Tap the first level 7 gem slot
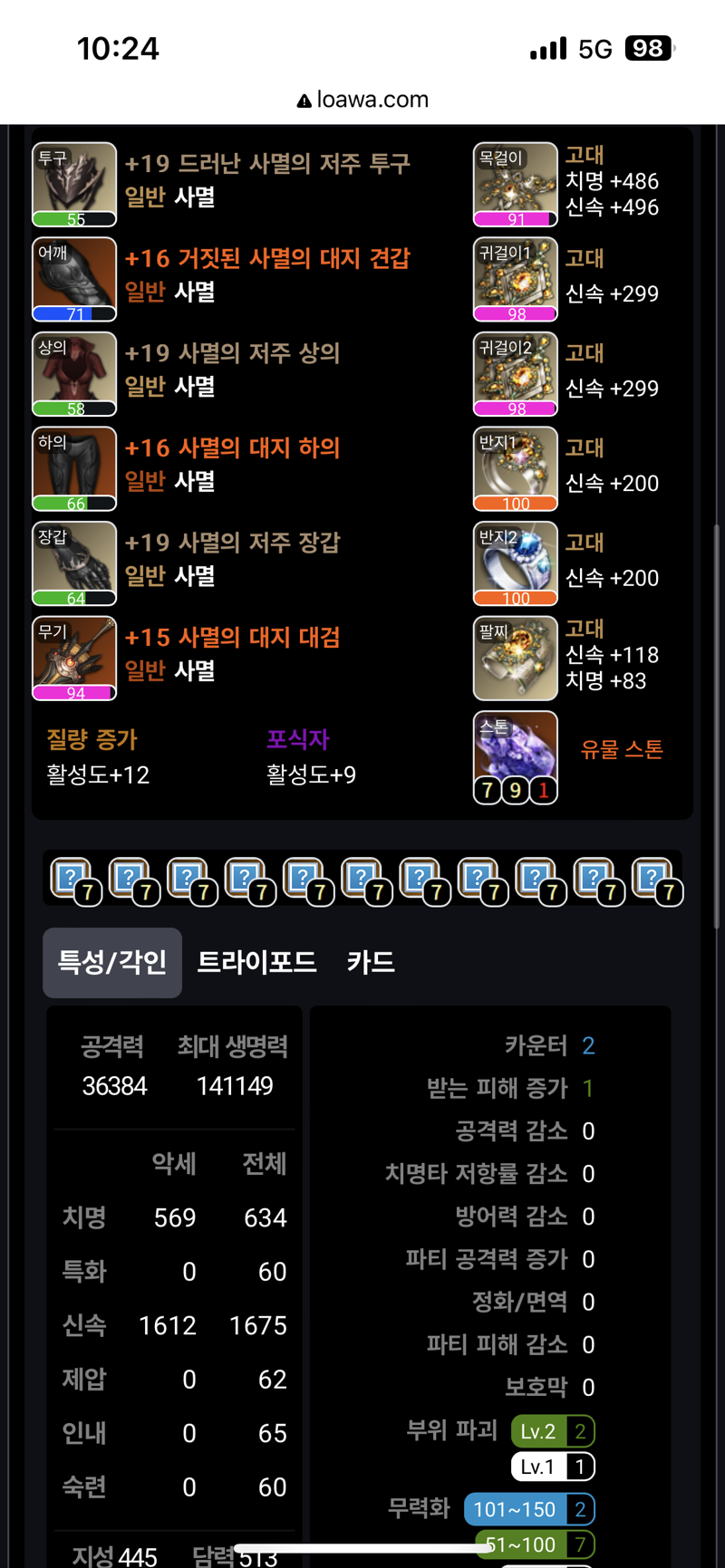Viewport: 725px width, 1568px height. (72, 880)
